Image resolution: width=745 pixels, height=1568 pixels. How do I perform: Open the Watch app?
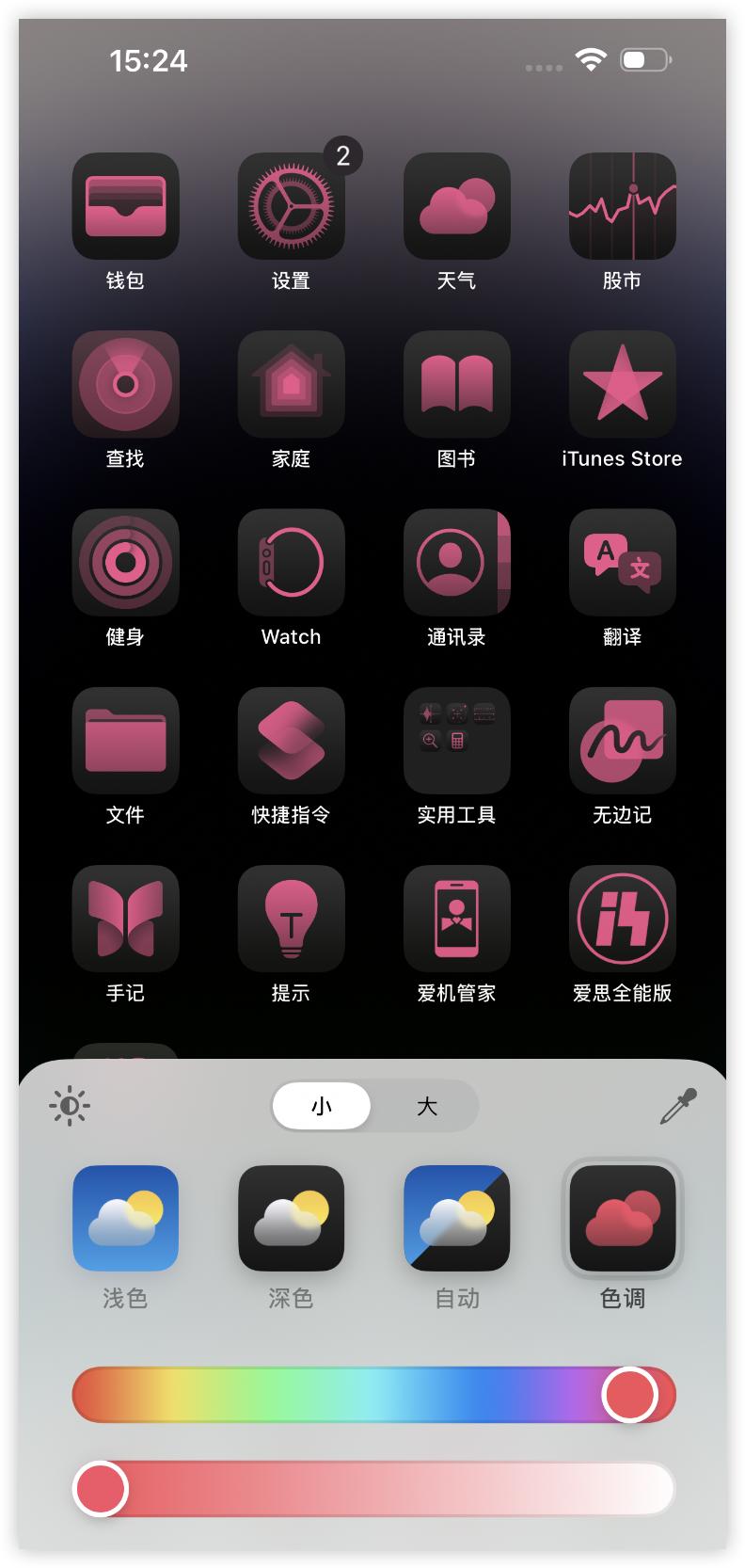(x=291, y=562)
